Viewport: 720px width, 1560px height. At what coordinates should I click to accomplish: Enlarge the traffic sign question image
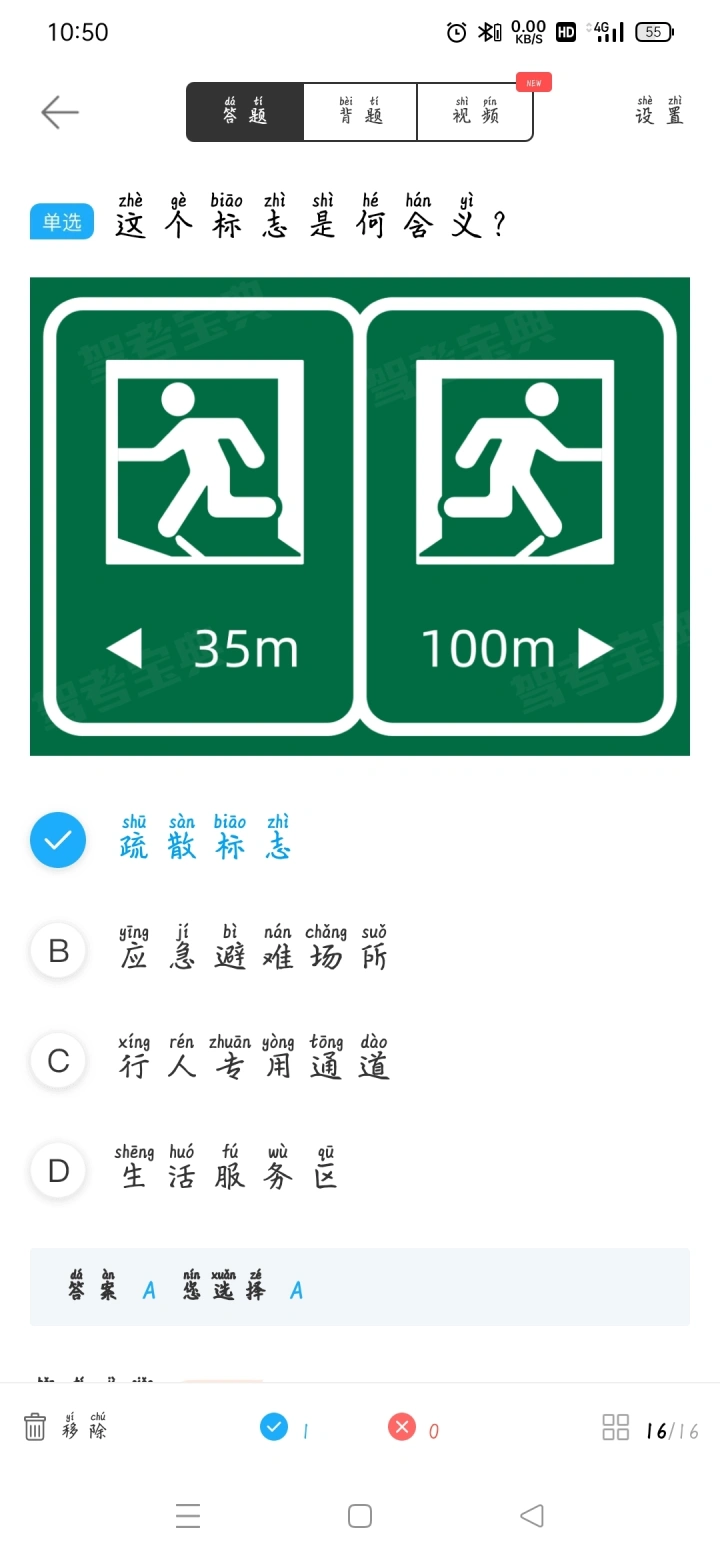[360, 516]
